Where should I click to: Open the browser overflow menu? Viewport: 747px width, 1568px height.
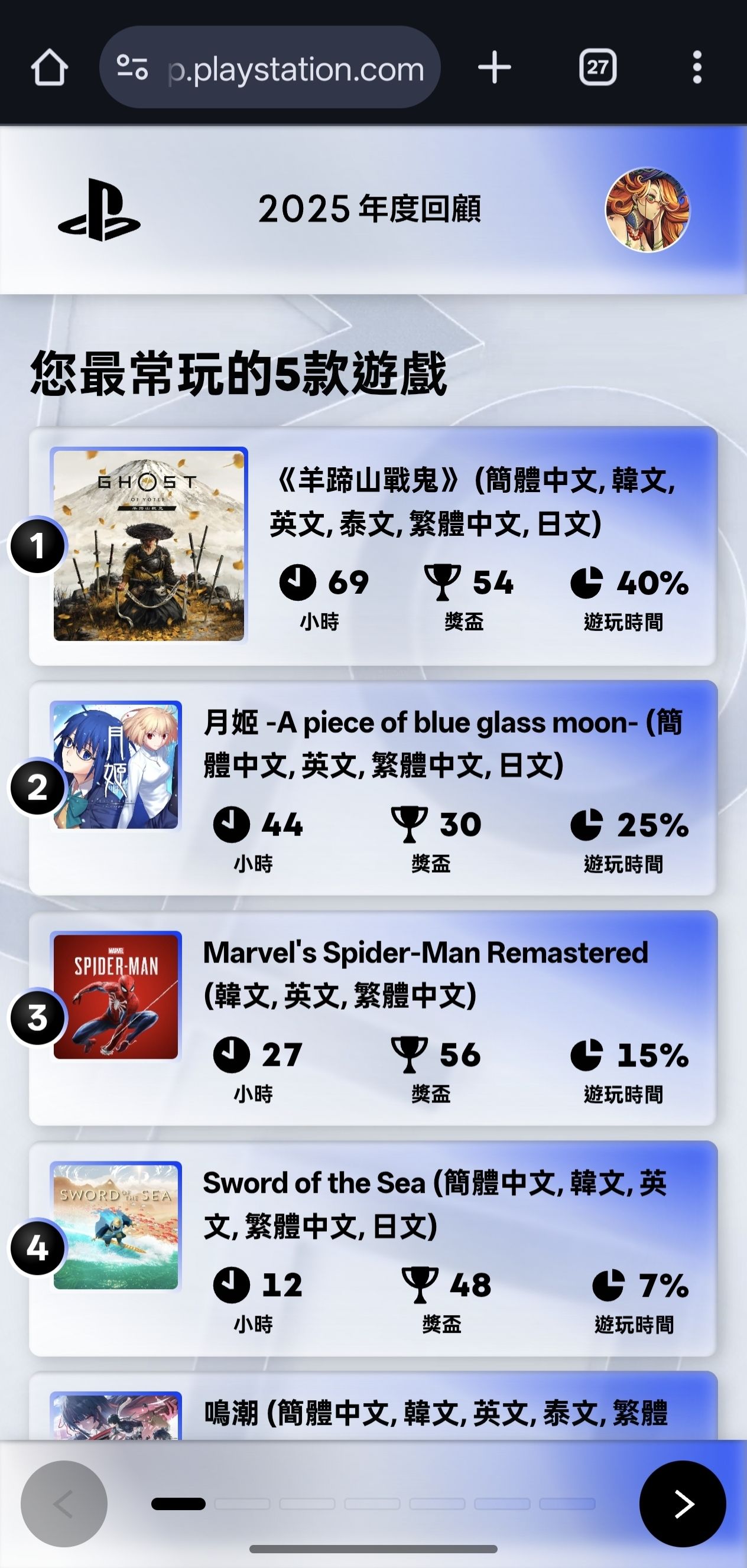(x=697, y=67)
